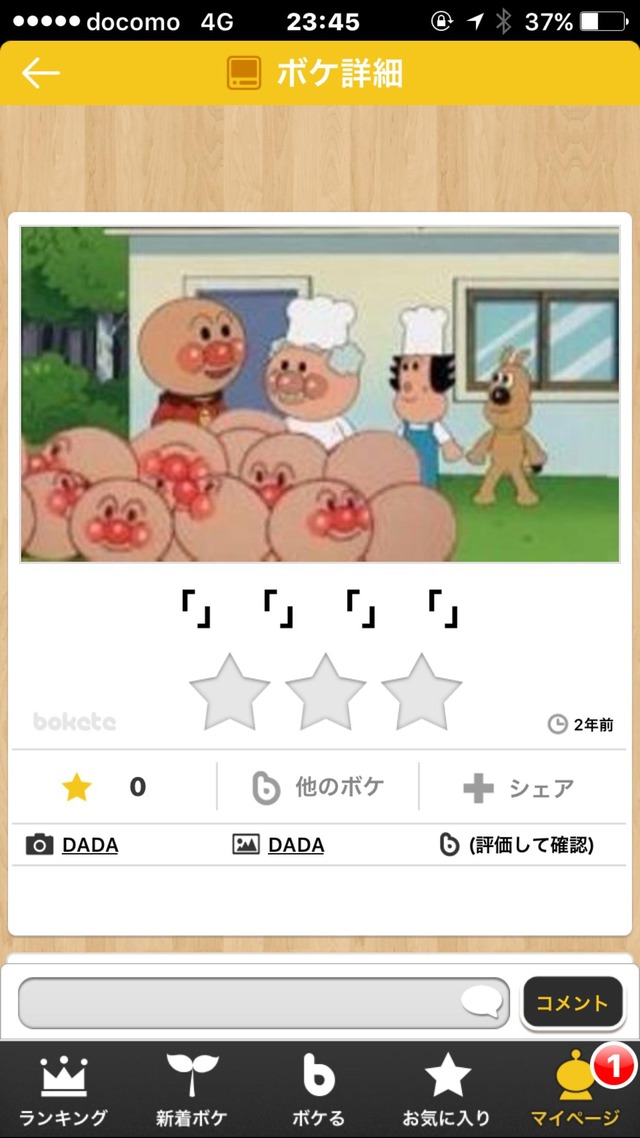Open the image poster DADA's profile
640x1138 pixels.
tap(296, 845)
